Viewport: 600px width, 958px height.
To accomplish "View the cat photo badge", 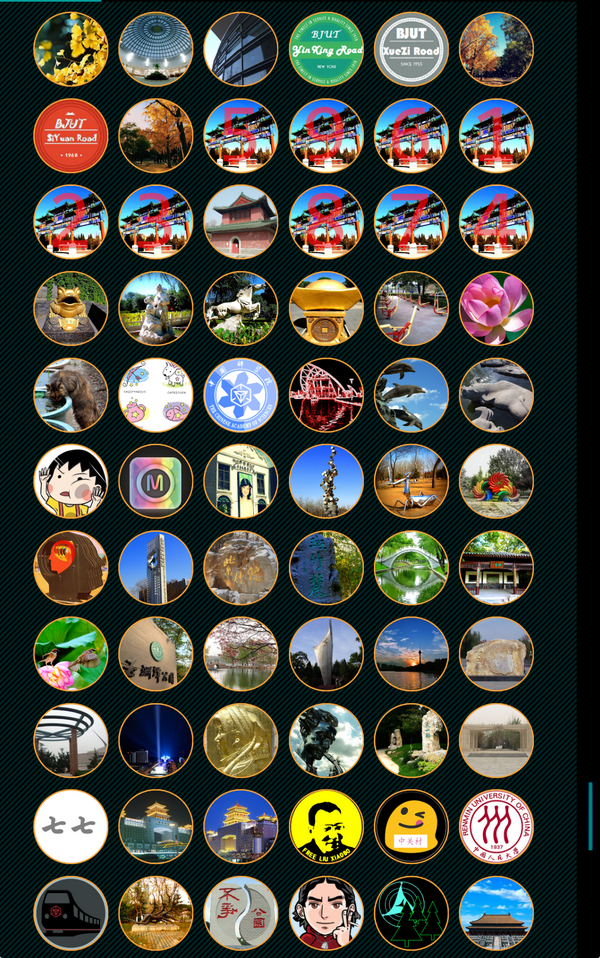I will click(71, 395).
